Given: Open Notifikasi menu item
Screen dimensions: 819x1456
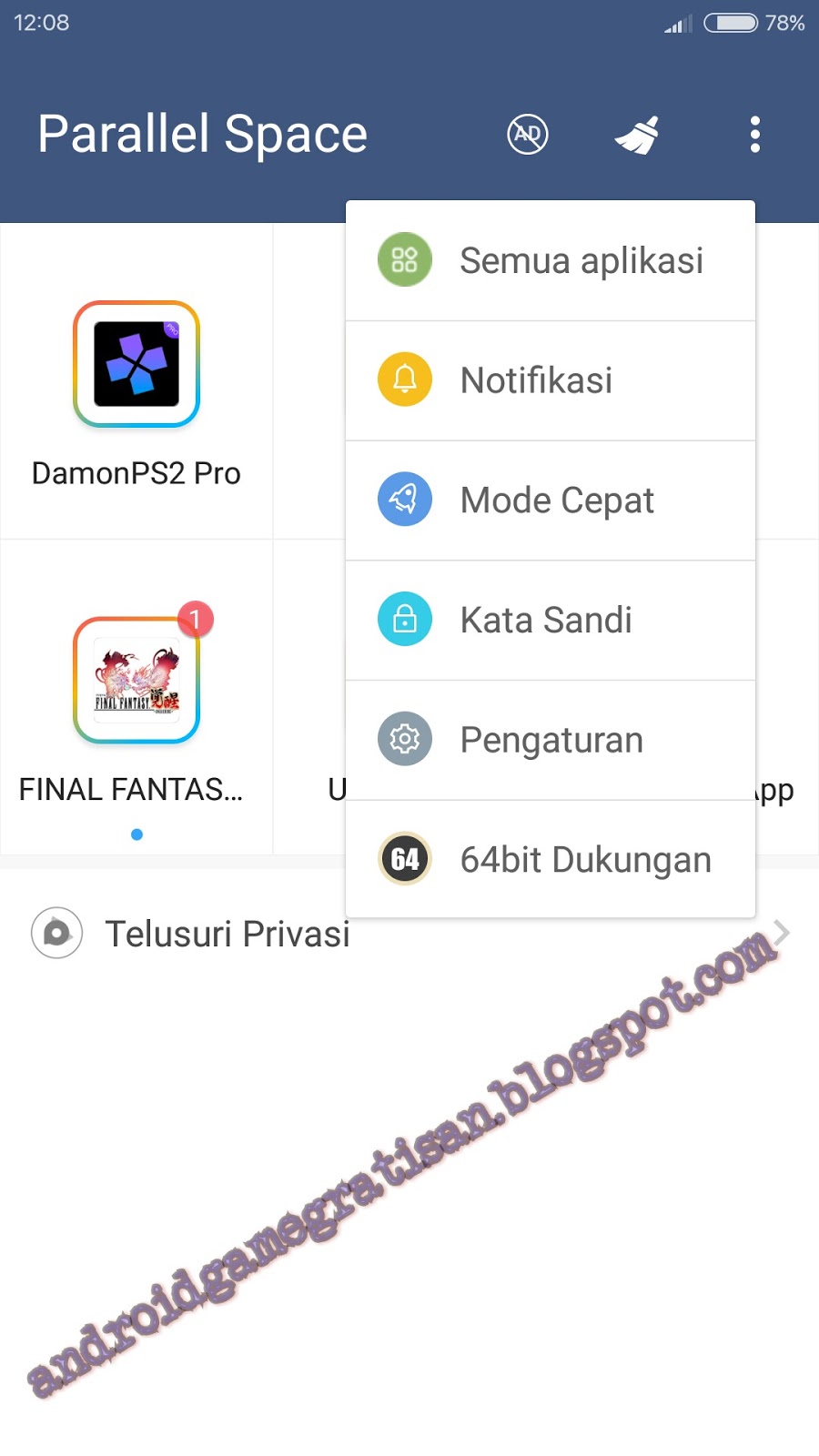Looking at the screenshot, I should pos(551,380).
